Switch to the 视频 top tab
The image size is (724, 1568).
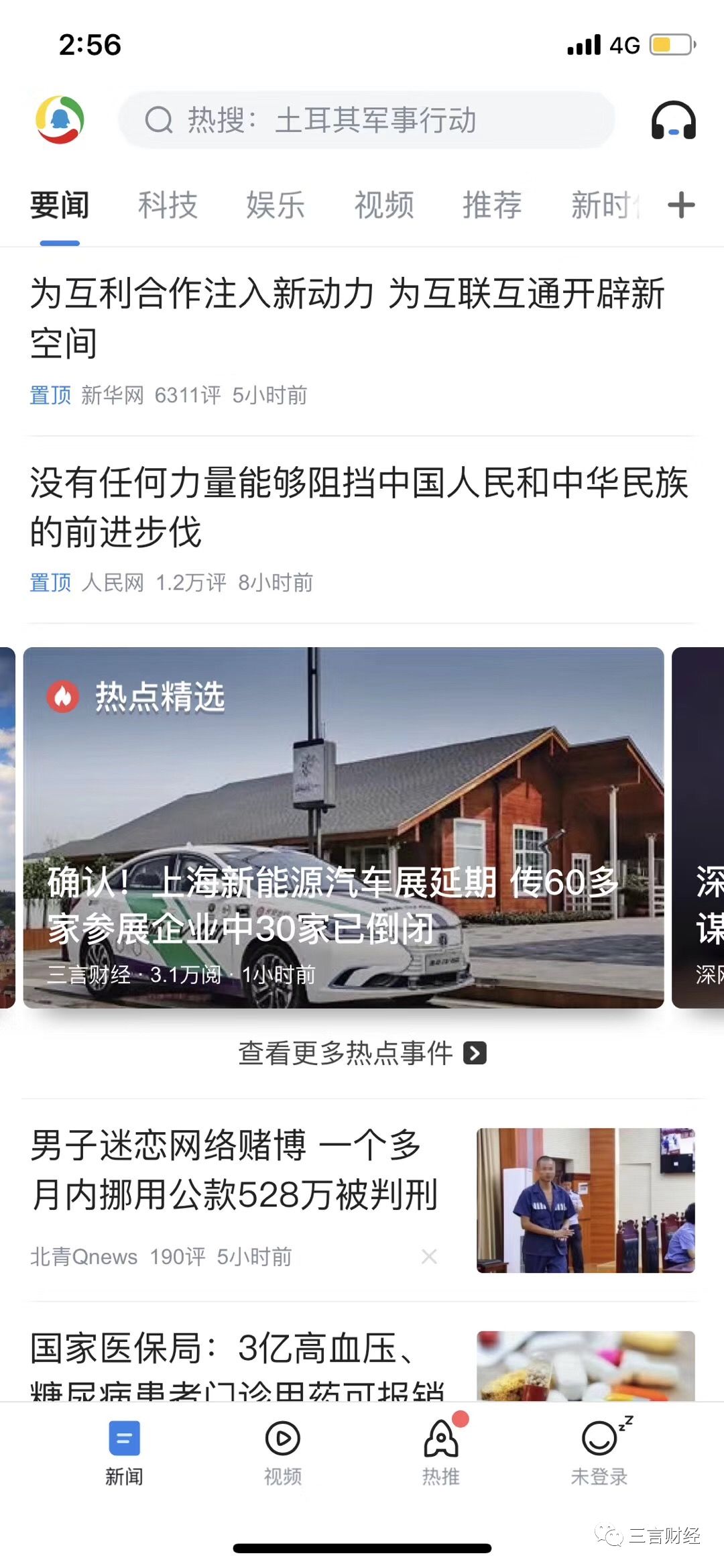pyautogui.click(x=384, y=205)
